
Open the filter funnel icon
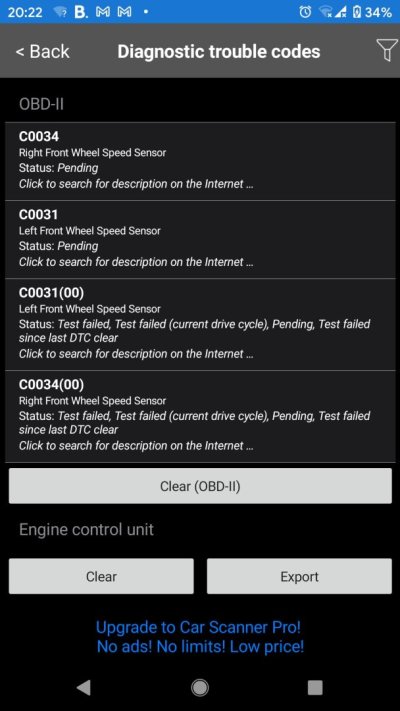tap(387, 50)
